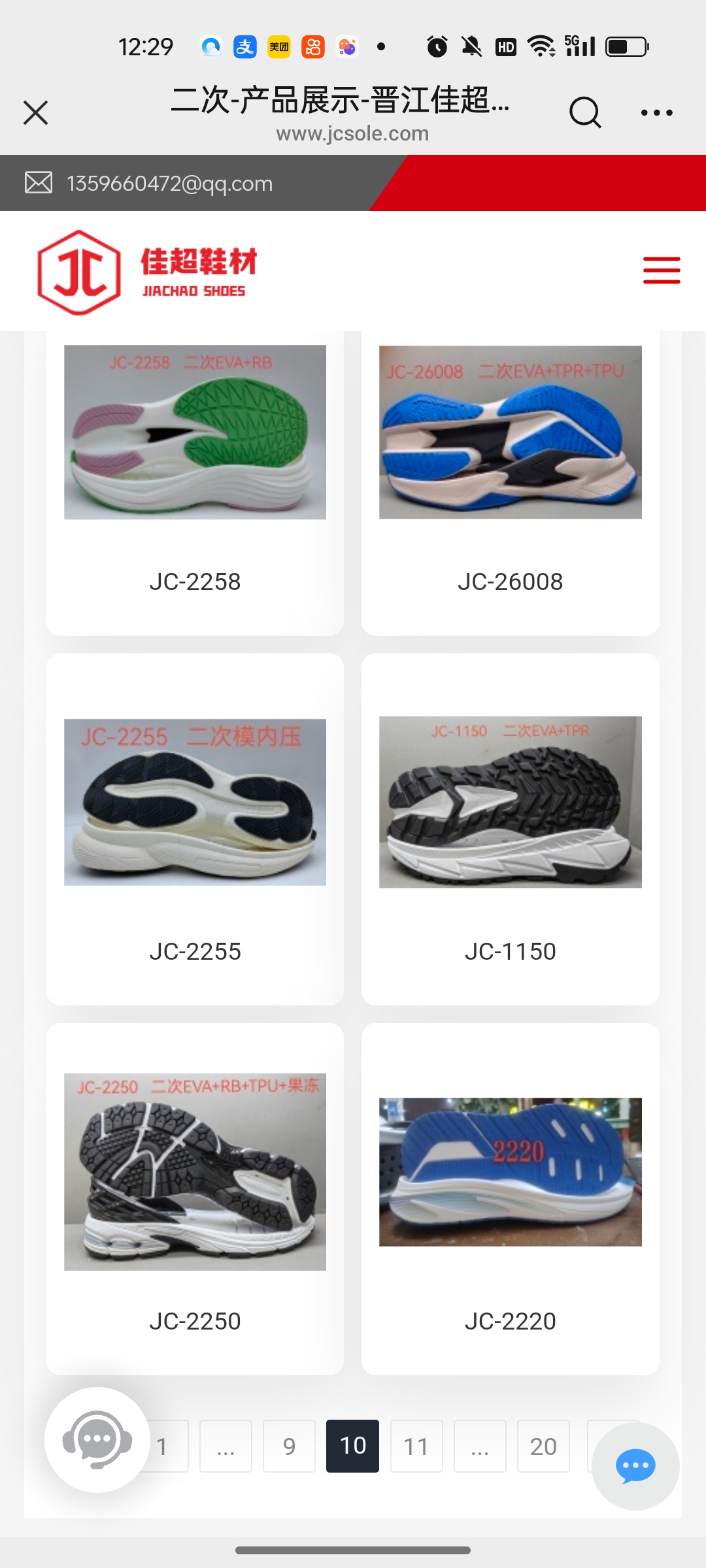Go to the Jiachao Shoes logo homepage
This screenshot has height=1568, width=706.
[148, 272]
